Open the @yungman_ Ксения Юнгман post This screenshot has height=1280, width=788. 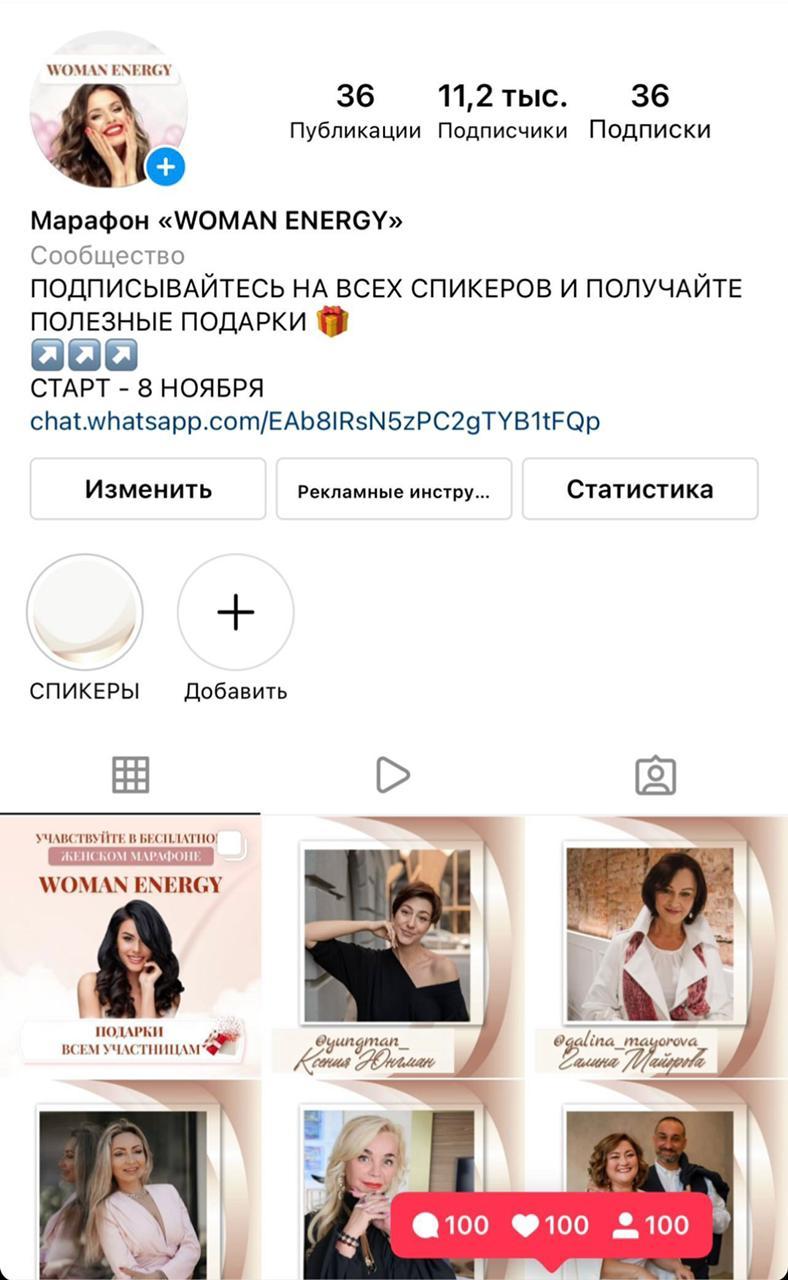pos(393,945)
